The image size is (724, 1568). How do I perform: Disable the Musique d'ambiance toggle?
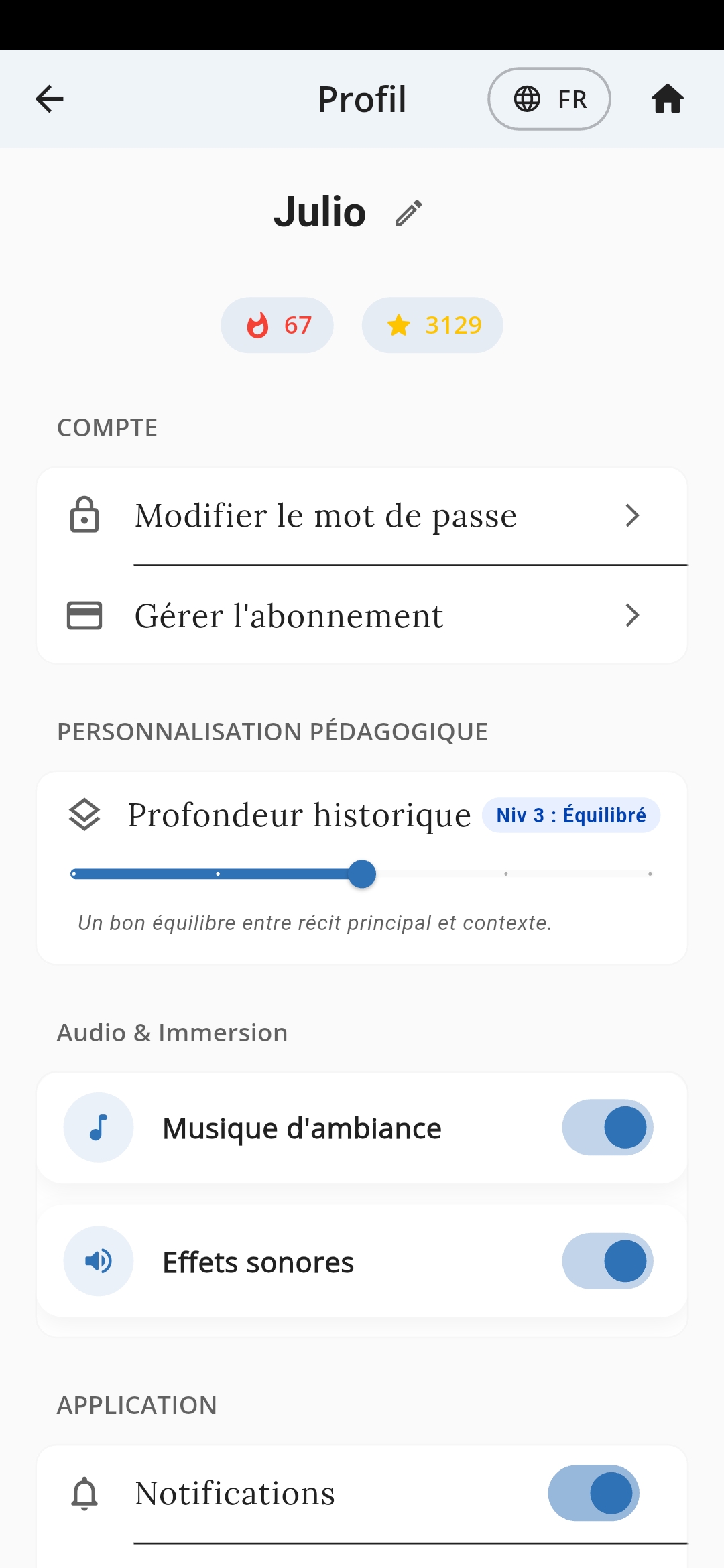point(607,1127)
